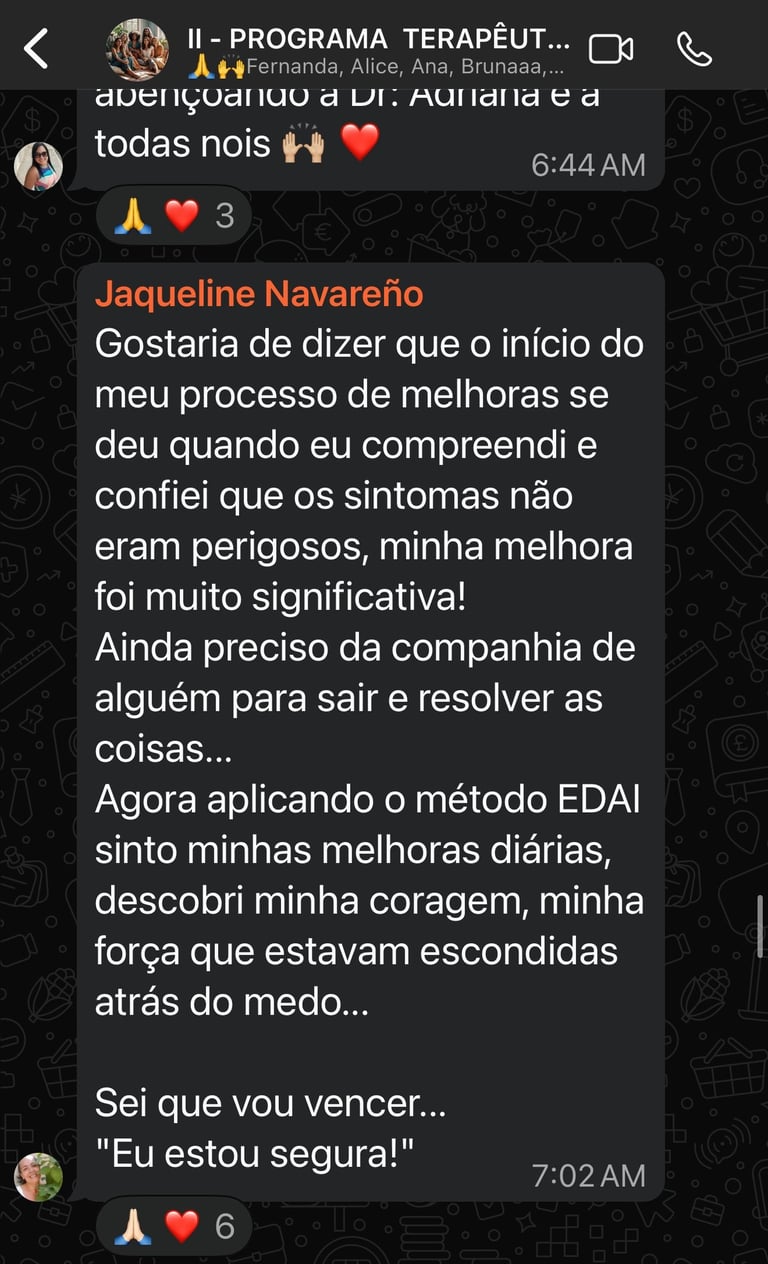This screenshot has width=768, height=1264.
Task: Start a video call with the group
Action: point(610,48)
